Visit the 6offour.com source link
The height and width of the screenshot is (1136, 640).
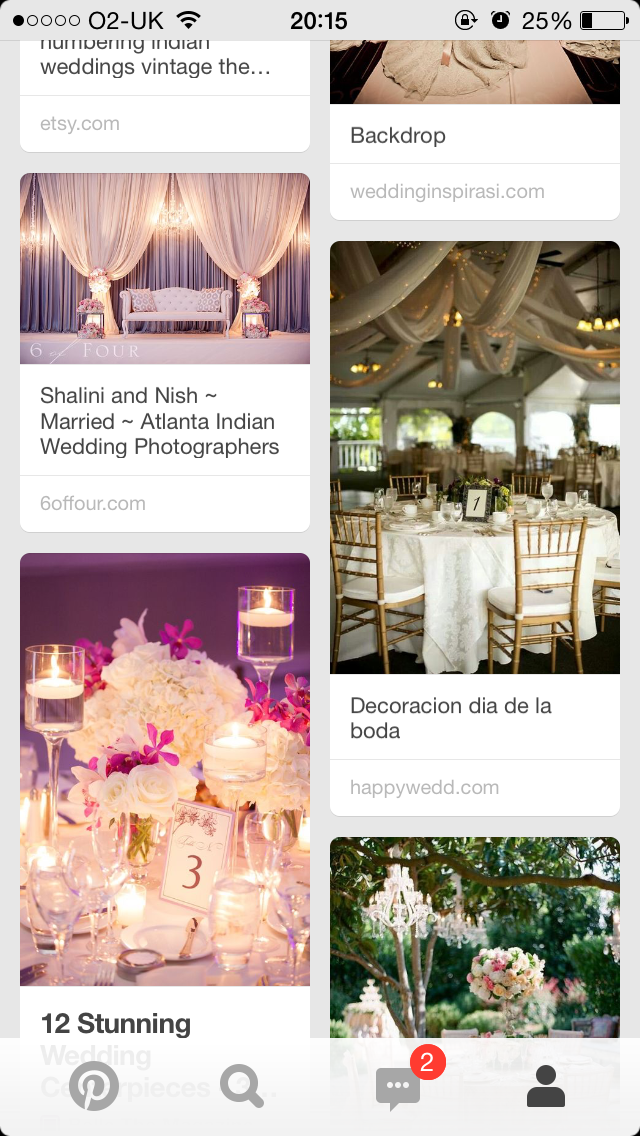pos(93,504)
